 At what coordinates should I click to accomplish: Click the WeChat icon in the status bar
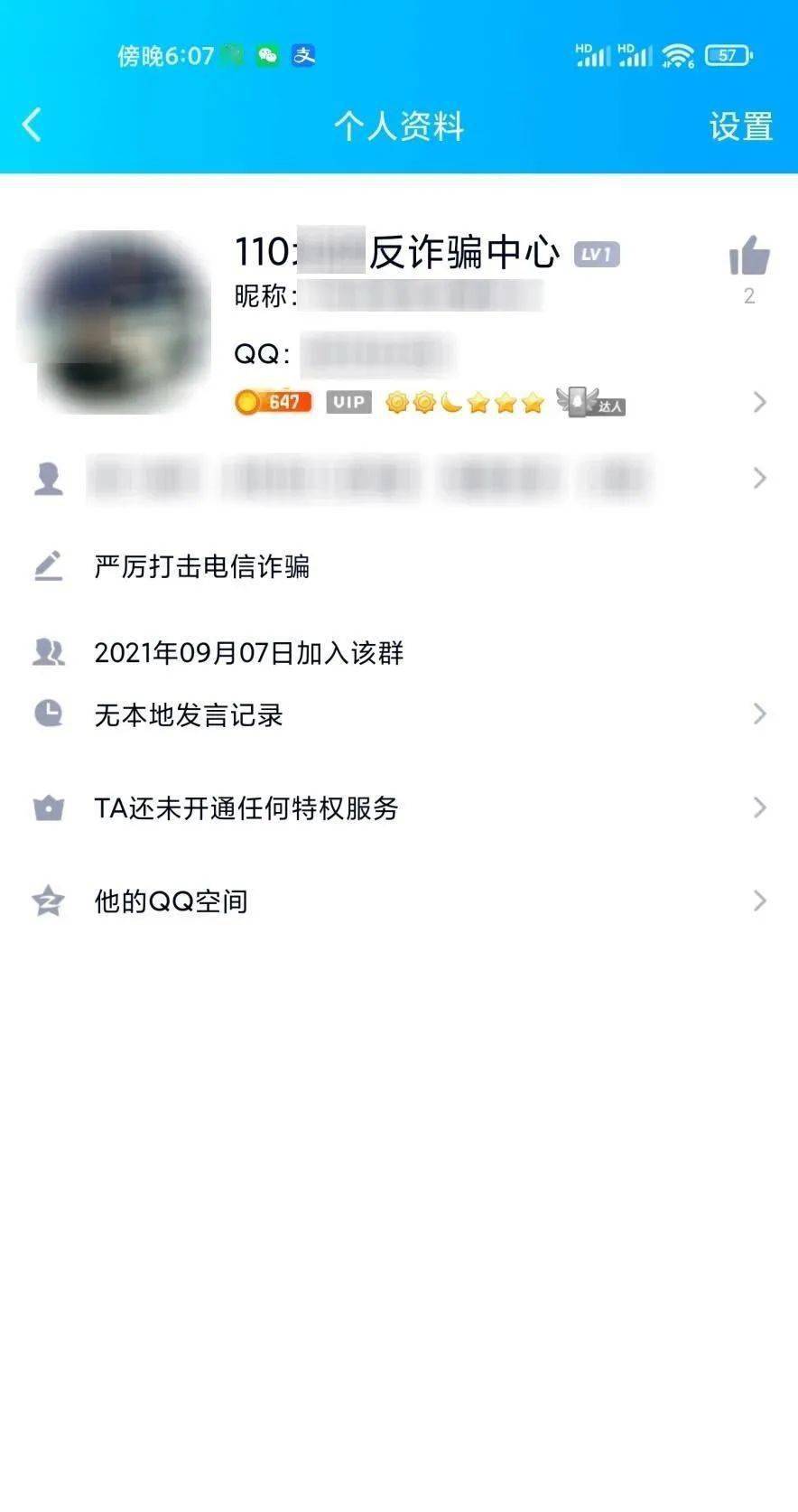pos(267,55)
